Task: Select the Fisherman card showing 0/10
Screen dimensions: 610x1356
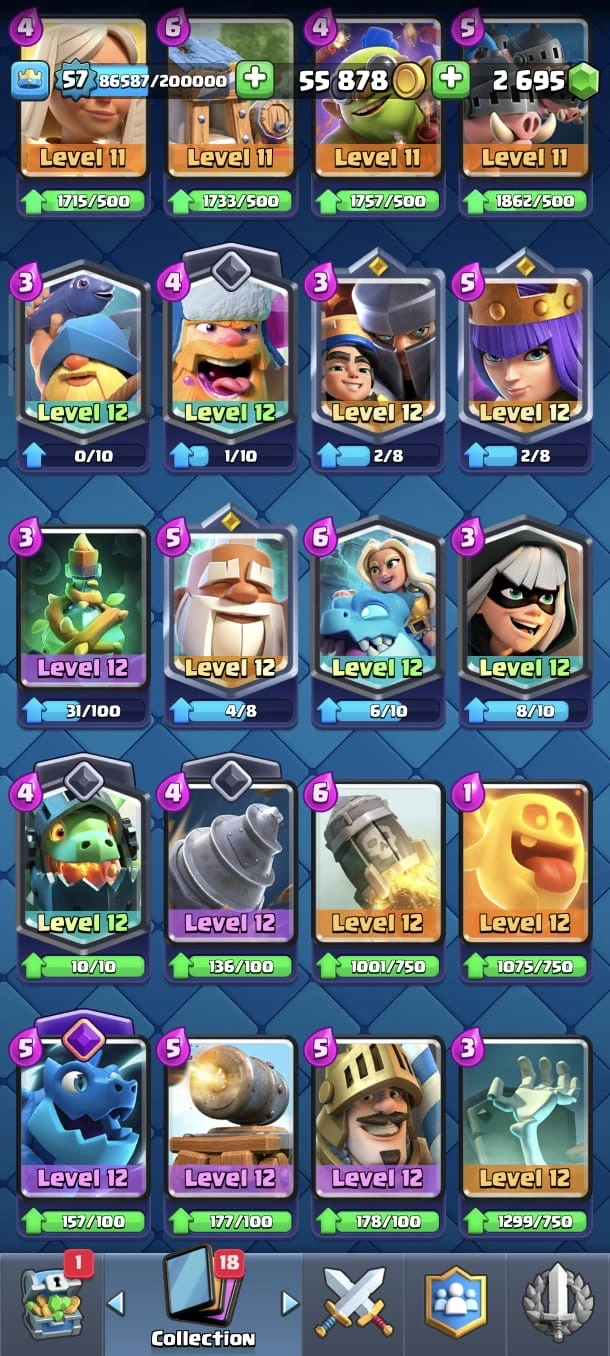Action: point(83,360)
